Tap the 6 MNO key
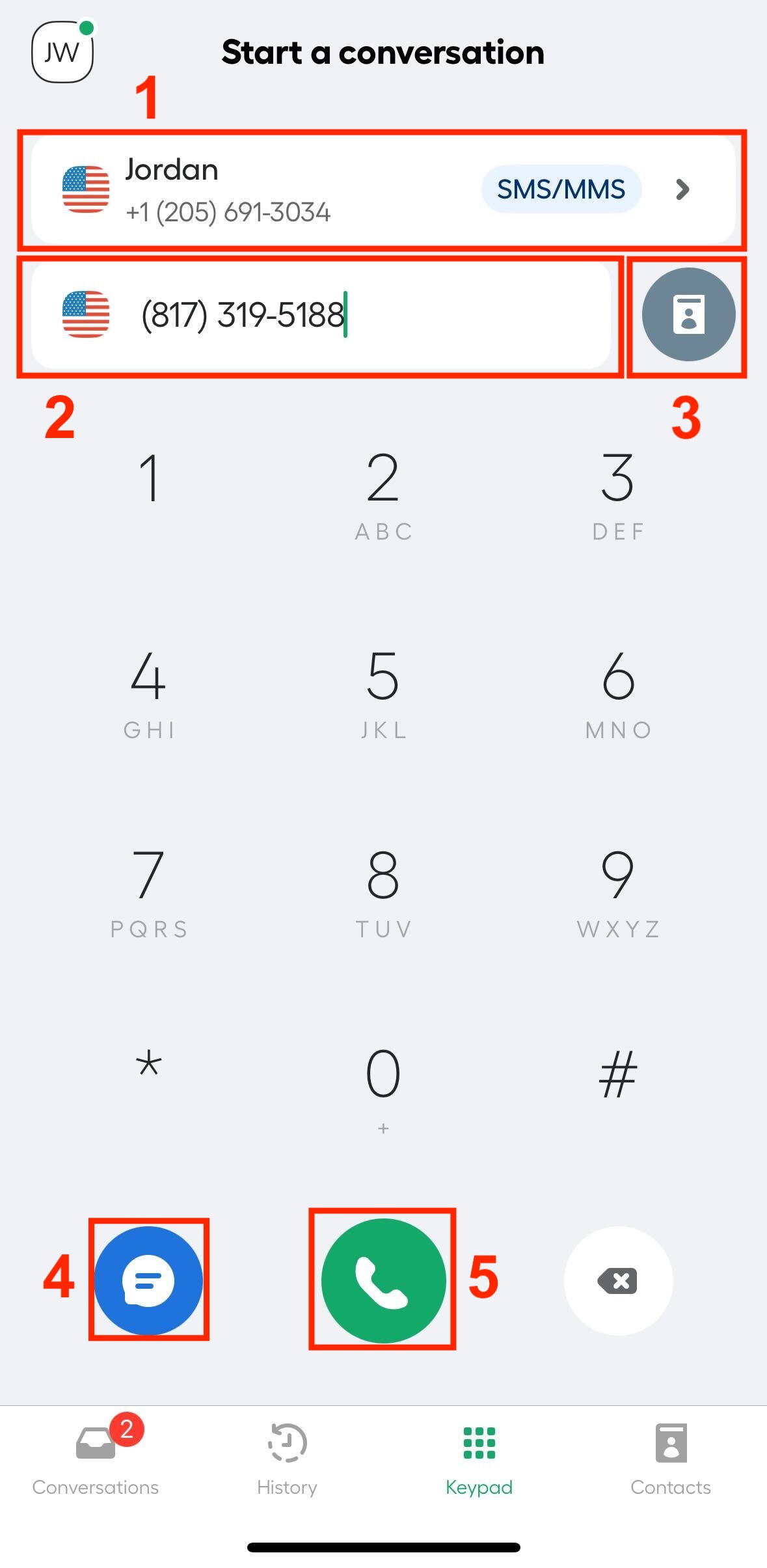Image resolution: width=767 pixels, height=1568 pixels. click(x=617, y=693)
